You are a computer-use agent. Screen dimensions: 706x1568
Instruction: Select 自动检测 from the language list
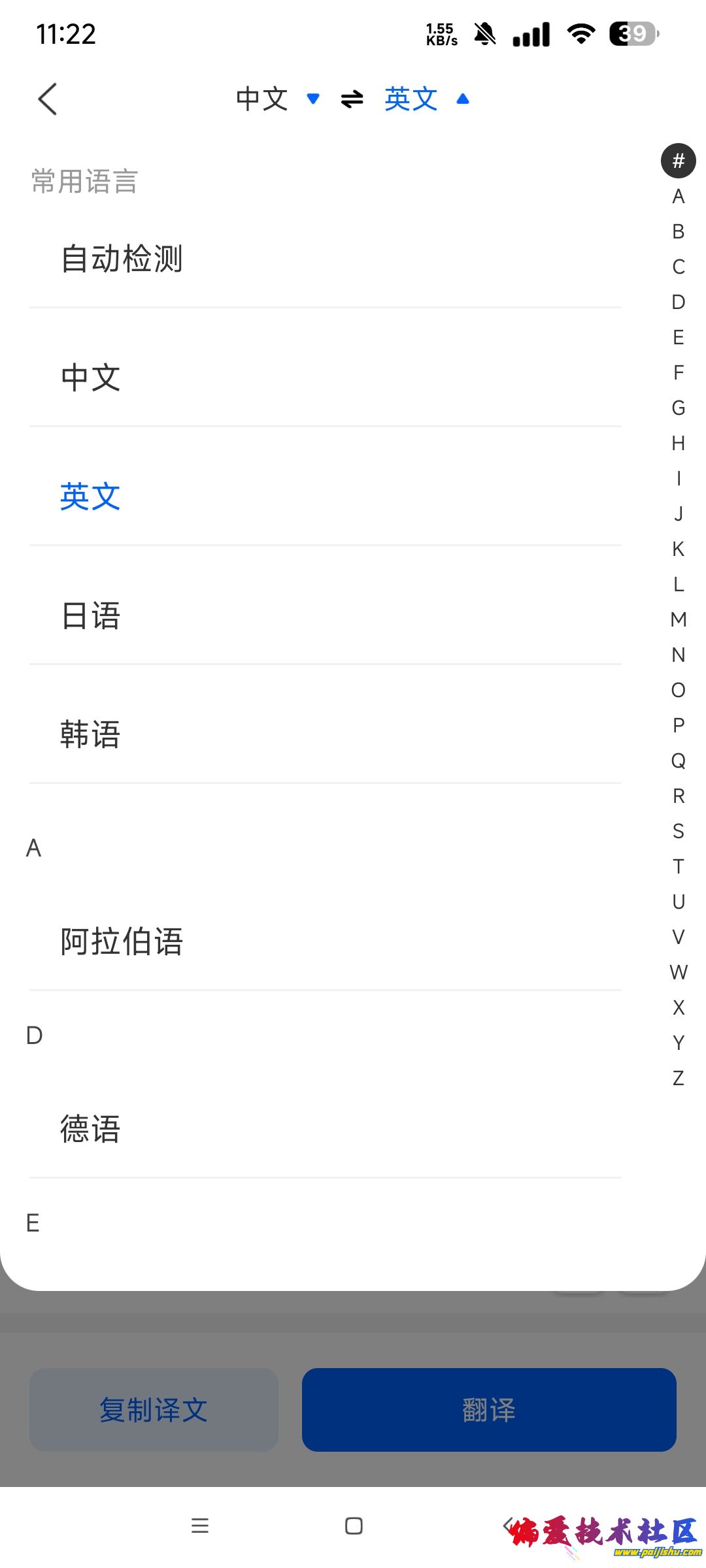click(x=122, y=259)
